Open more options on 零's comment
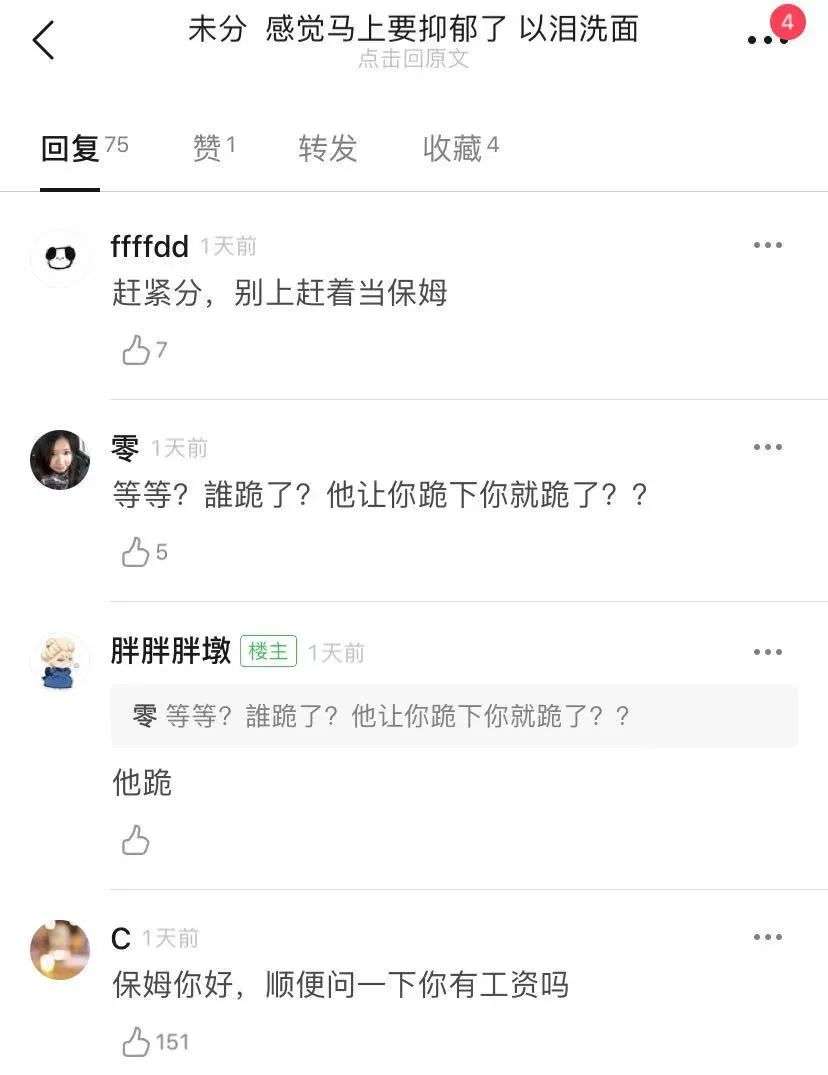 tap(767, 447)
